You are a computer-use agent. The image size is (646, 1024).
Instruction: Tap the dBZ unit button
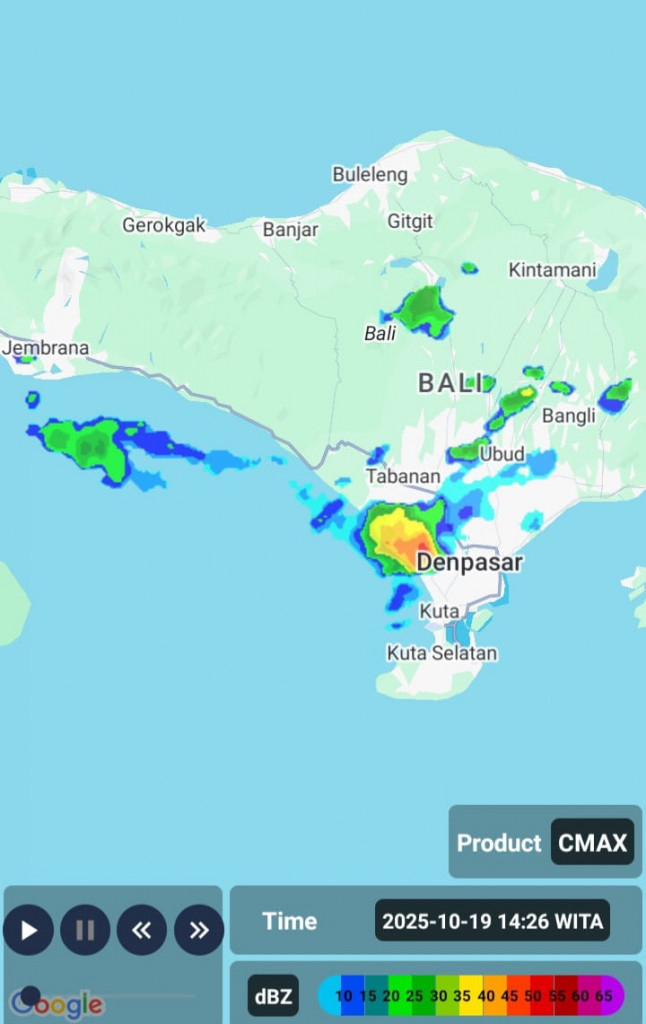[273, 996]
